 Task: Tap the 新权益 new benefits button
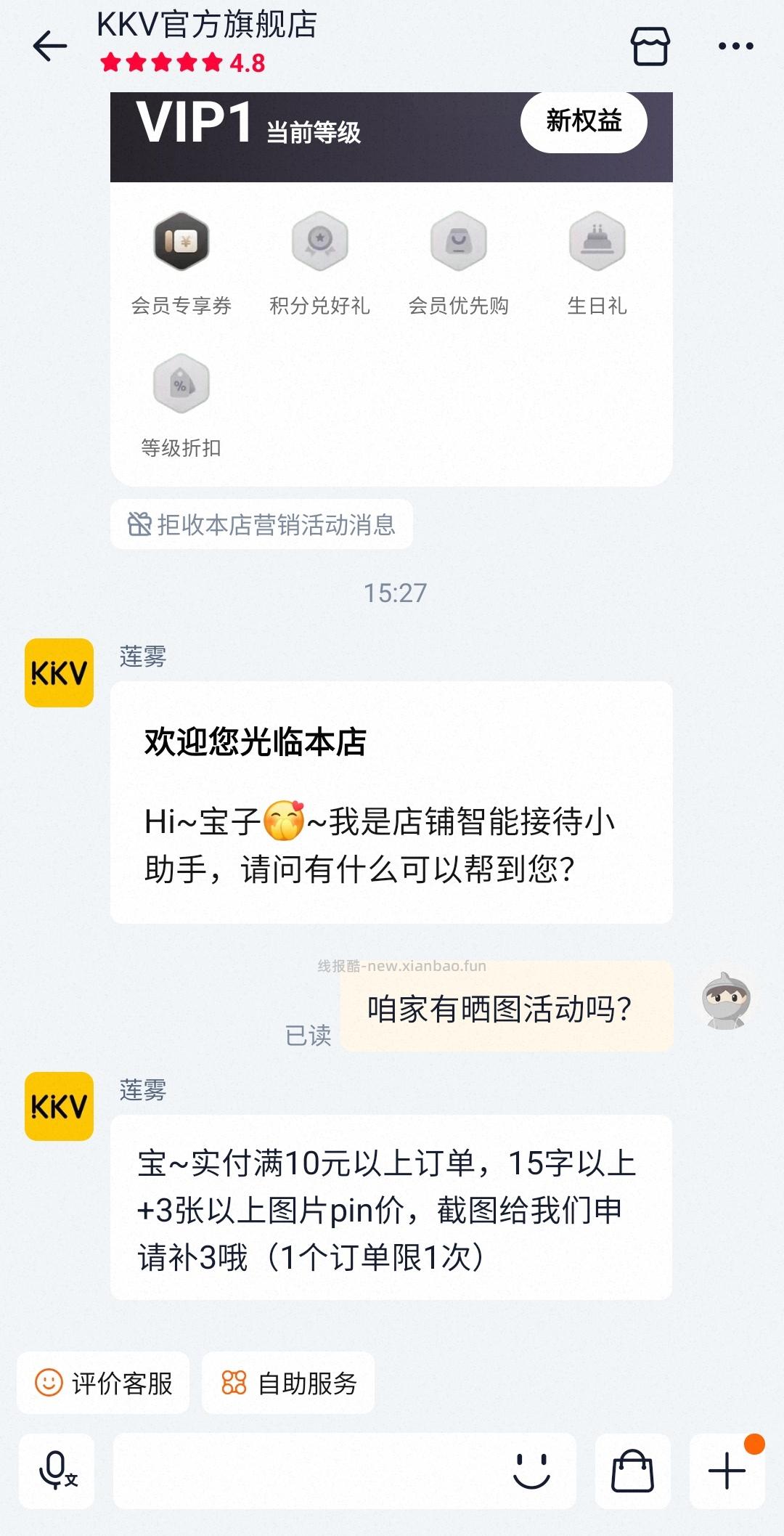coord(584,123)
